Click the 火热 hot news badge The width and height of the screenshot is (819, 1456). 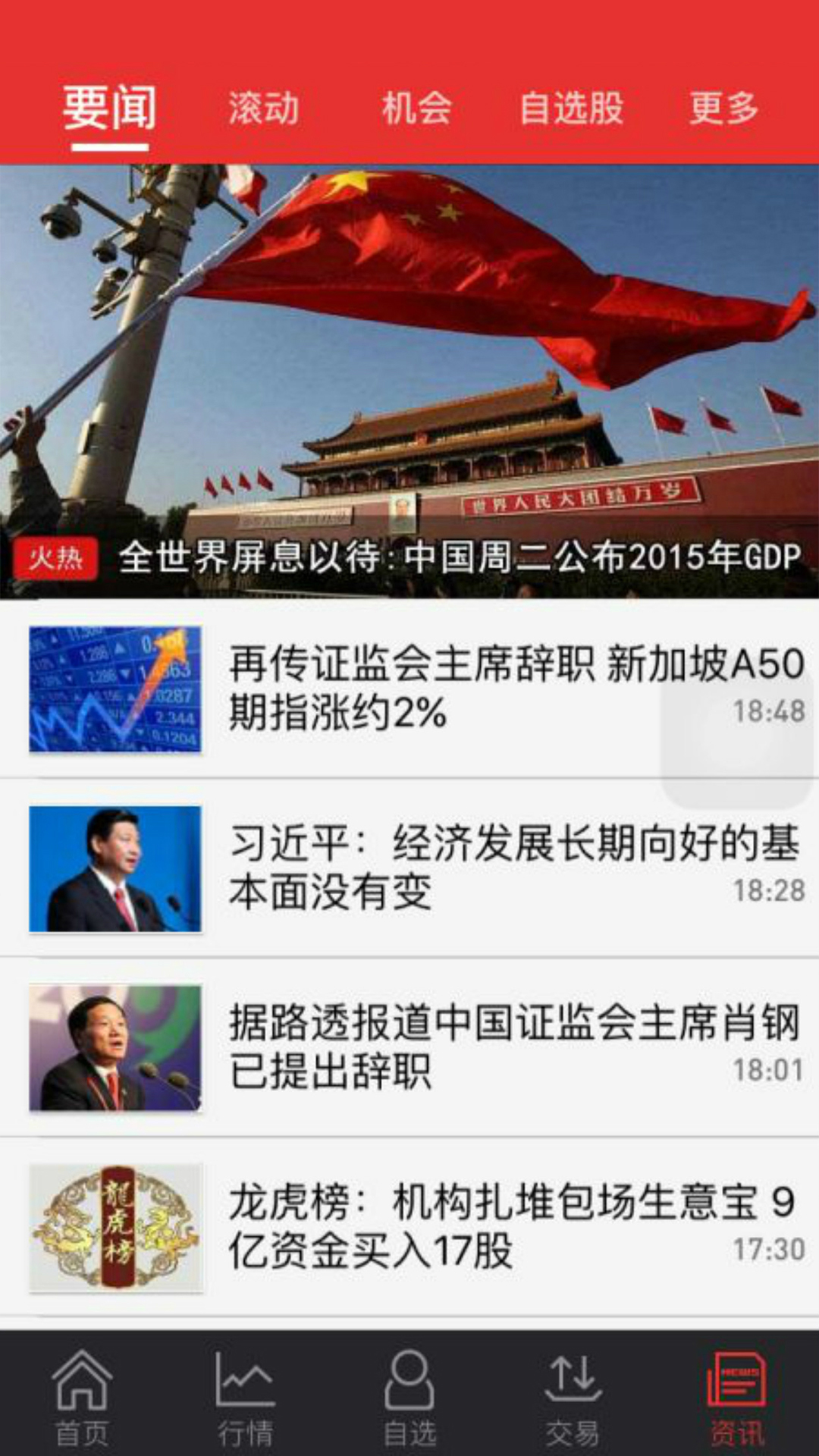click(x=57, y=558)
